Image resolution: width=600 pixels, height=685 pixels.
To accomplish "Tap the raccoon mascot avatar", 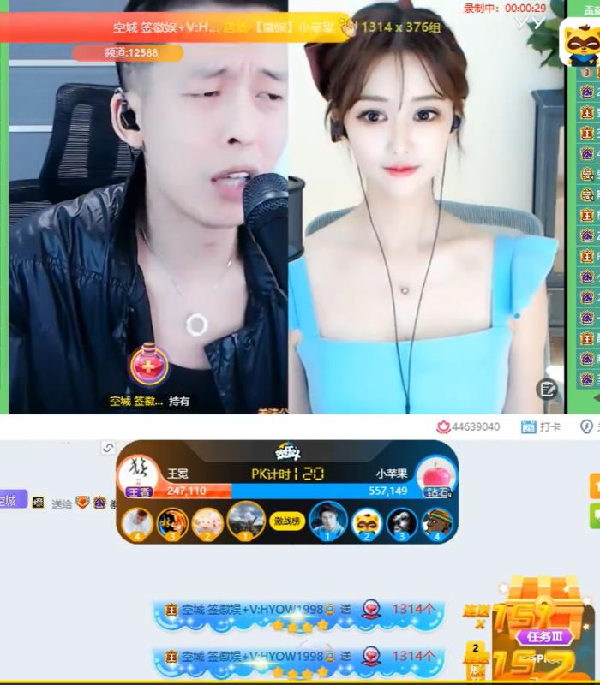I will pyautogui.click(x=580, y=45).
